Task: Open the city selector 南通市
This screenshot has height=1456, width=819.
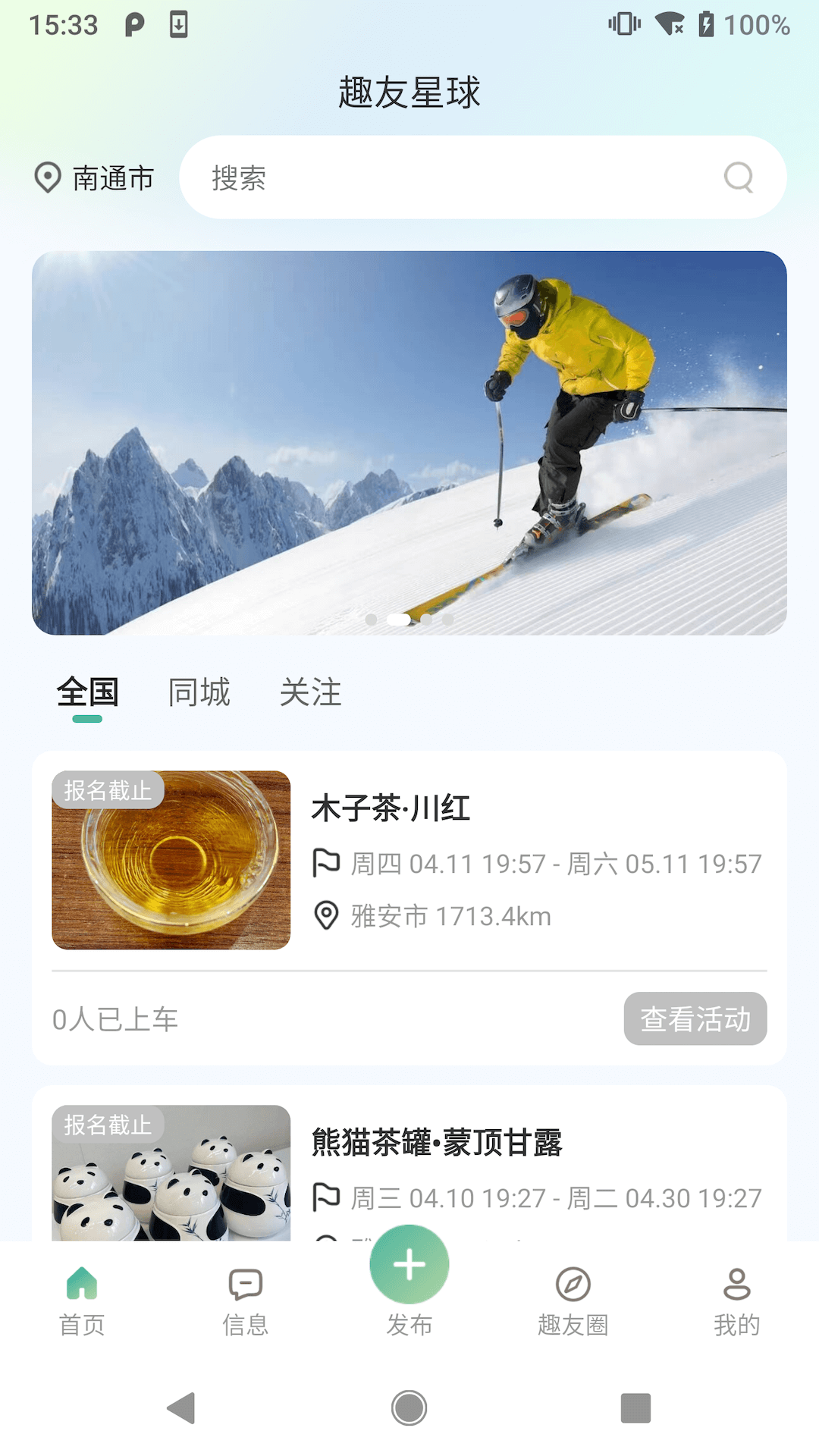Action: pyautogui.click(x=111, y=179)
